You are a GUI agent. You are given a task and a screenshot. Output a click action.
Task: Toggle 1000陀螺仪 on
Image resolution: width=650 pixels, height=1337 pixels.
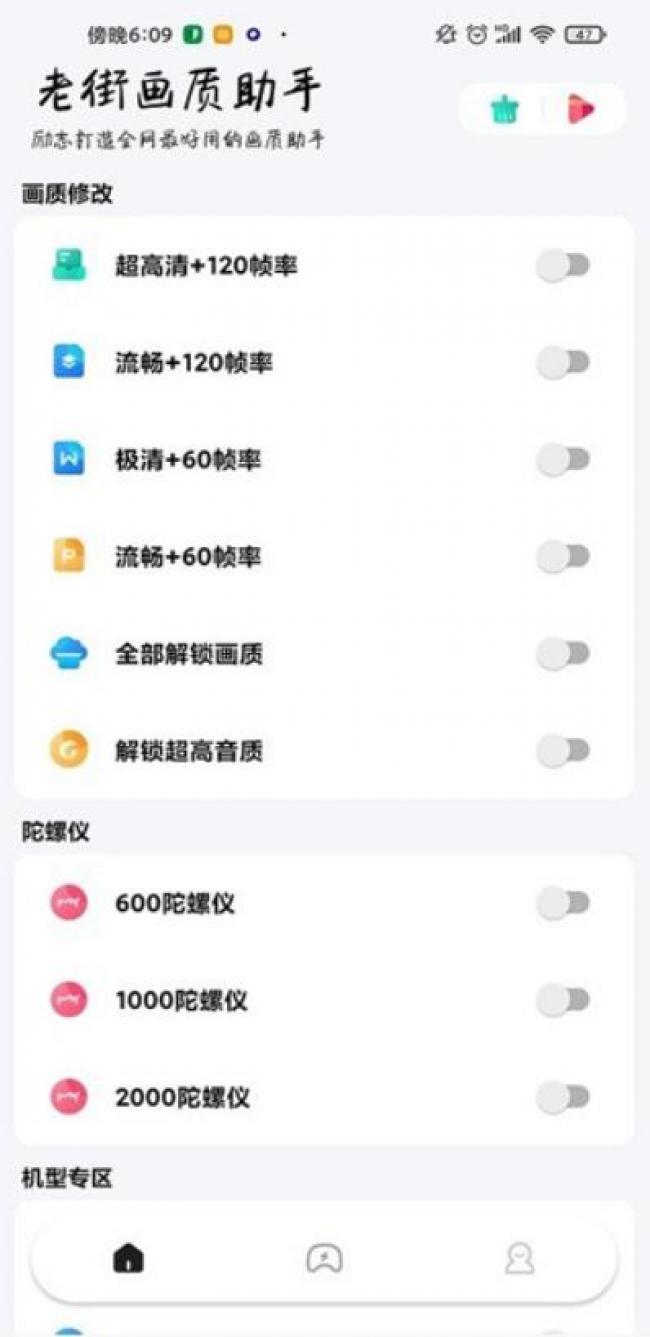click(x=564, y=1000)
